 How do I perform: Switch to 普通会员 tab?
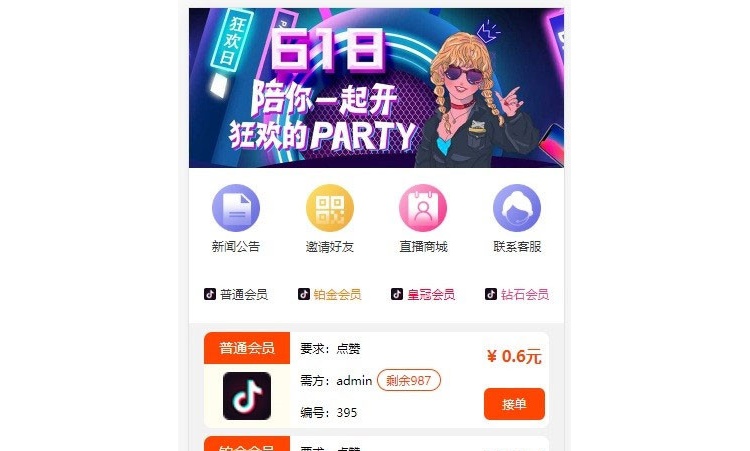[237, 295]
